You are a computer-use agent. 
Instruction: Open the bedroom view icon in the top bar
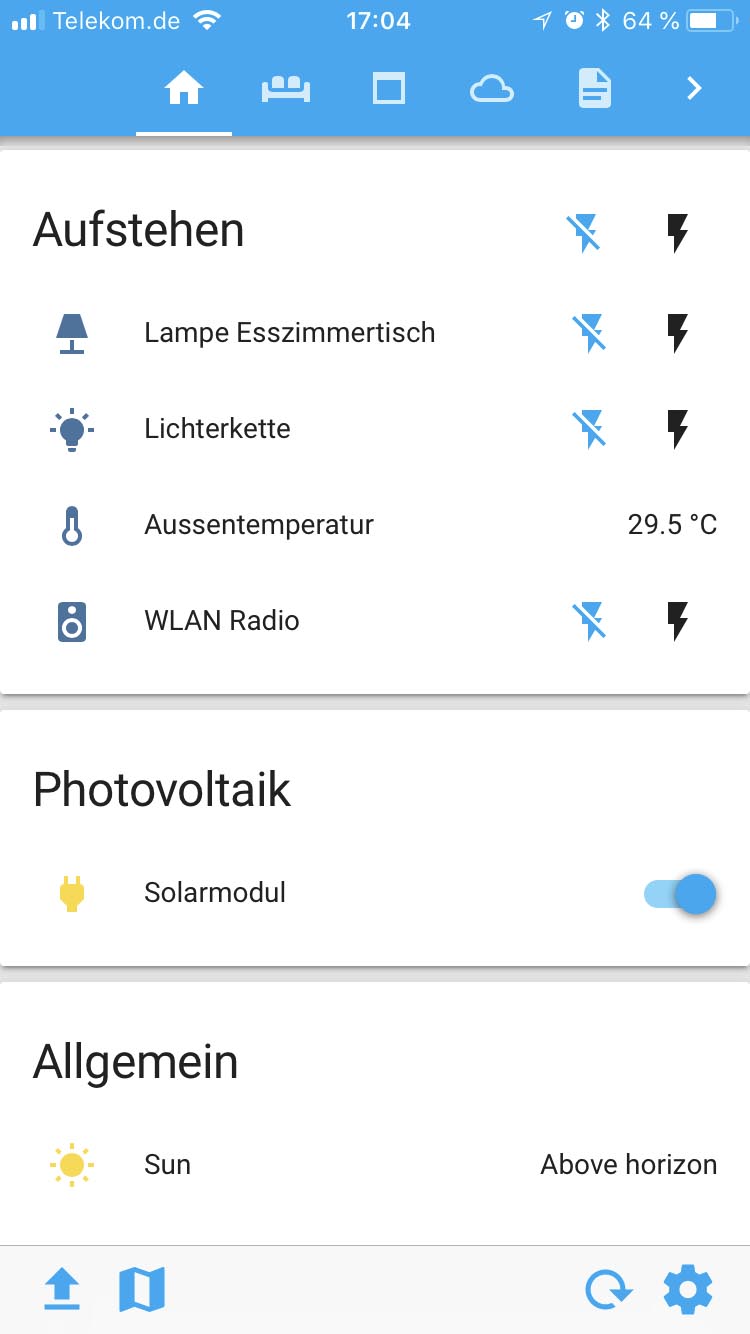pos(286,88)
